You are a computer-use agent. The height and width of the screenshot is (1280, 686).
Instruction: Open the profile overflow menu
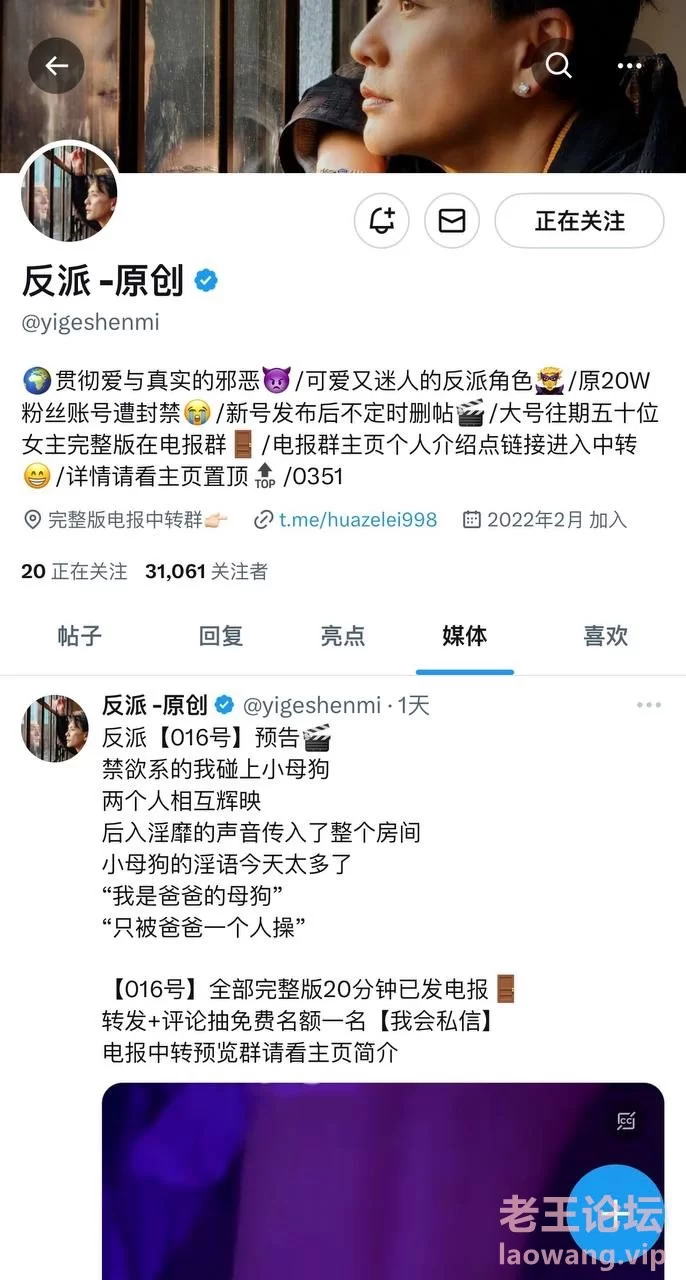click(x=629, y=66)
